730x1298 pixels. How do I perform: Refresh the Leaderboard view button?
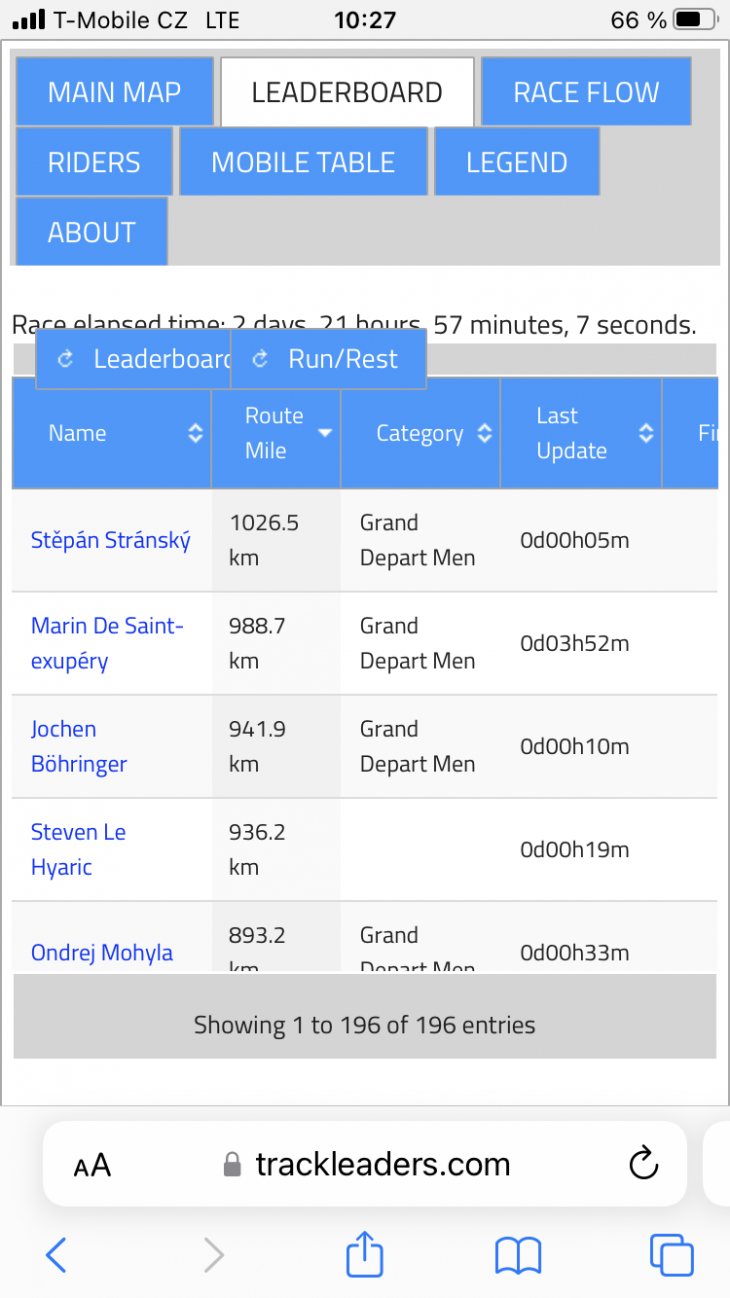point(133,359)
